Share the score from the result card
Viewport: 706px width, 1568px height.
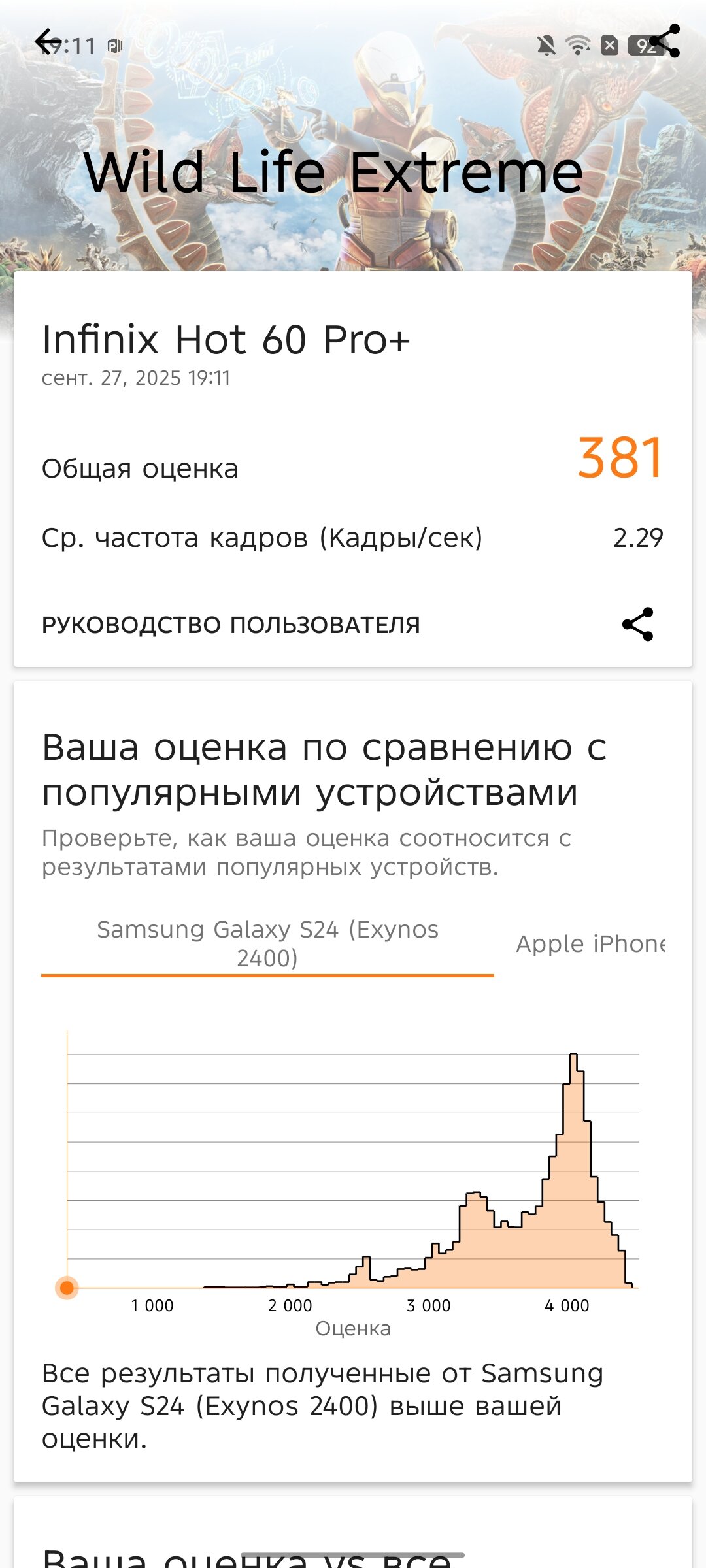coord(637,624)
